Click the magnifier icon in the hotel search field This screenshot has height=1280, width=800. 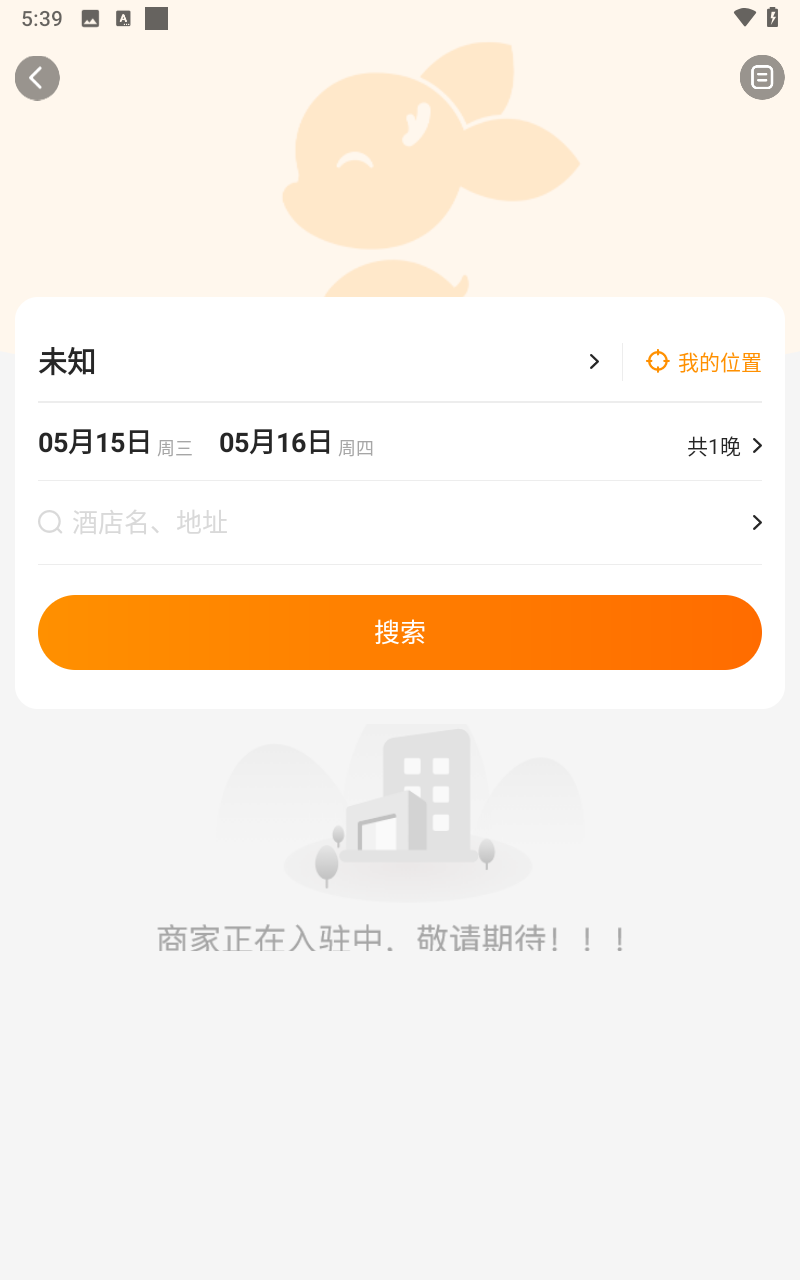pyautogui.click(x=50, y=522)
